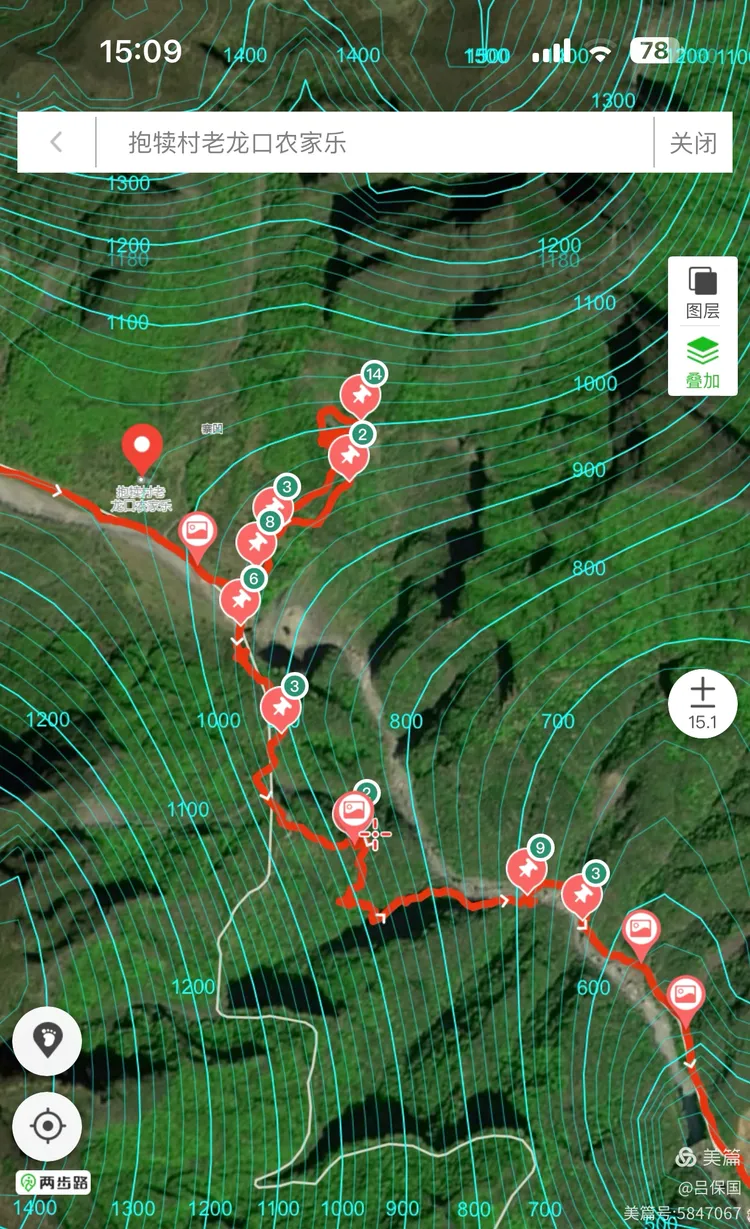The width and height of the screenshot is (750, 1229).
Task: Open the footprint track button
Action: coord(47,1041)
